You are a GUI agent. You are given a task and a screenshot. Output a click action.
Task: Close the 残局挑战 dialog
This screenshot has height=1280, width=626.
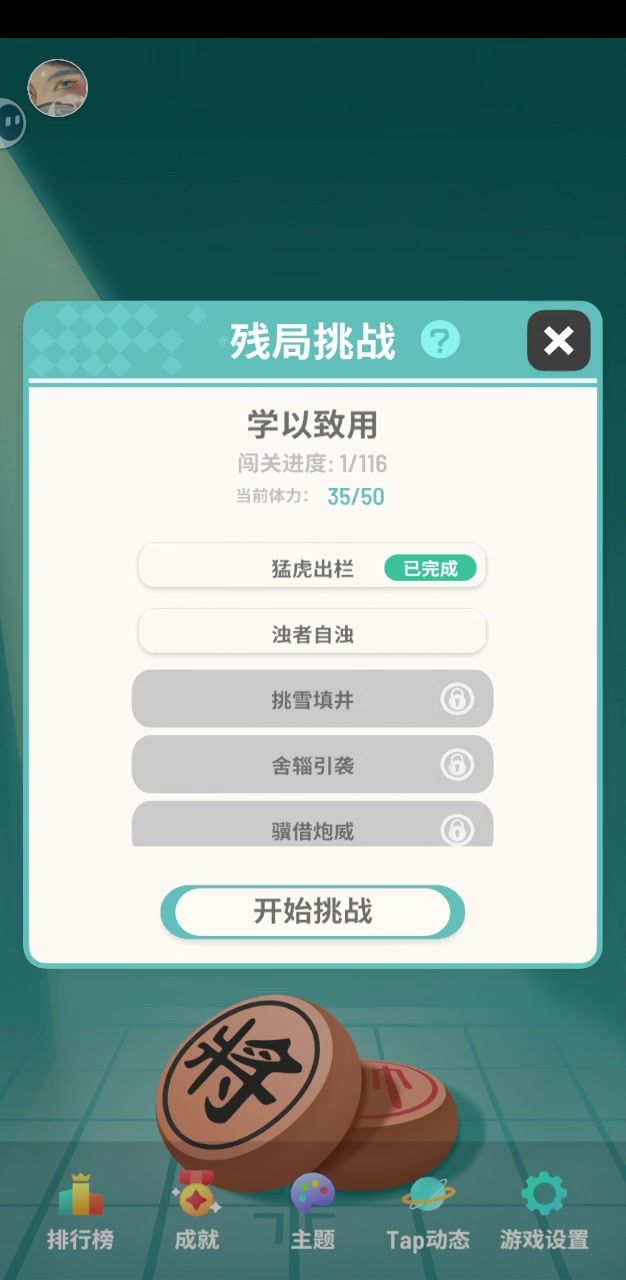click(558, 341)
